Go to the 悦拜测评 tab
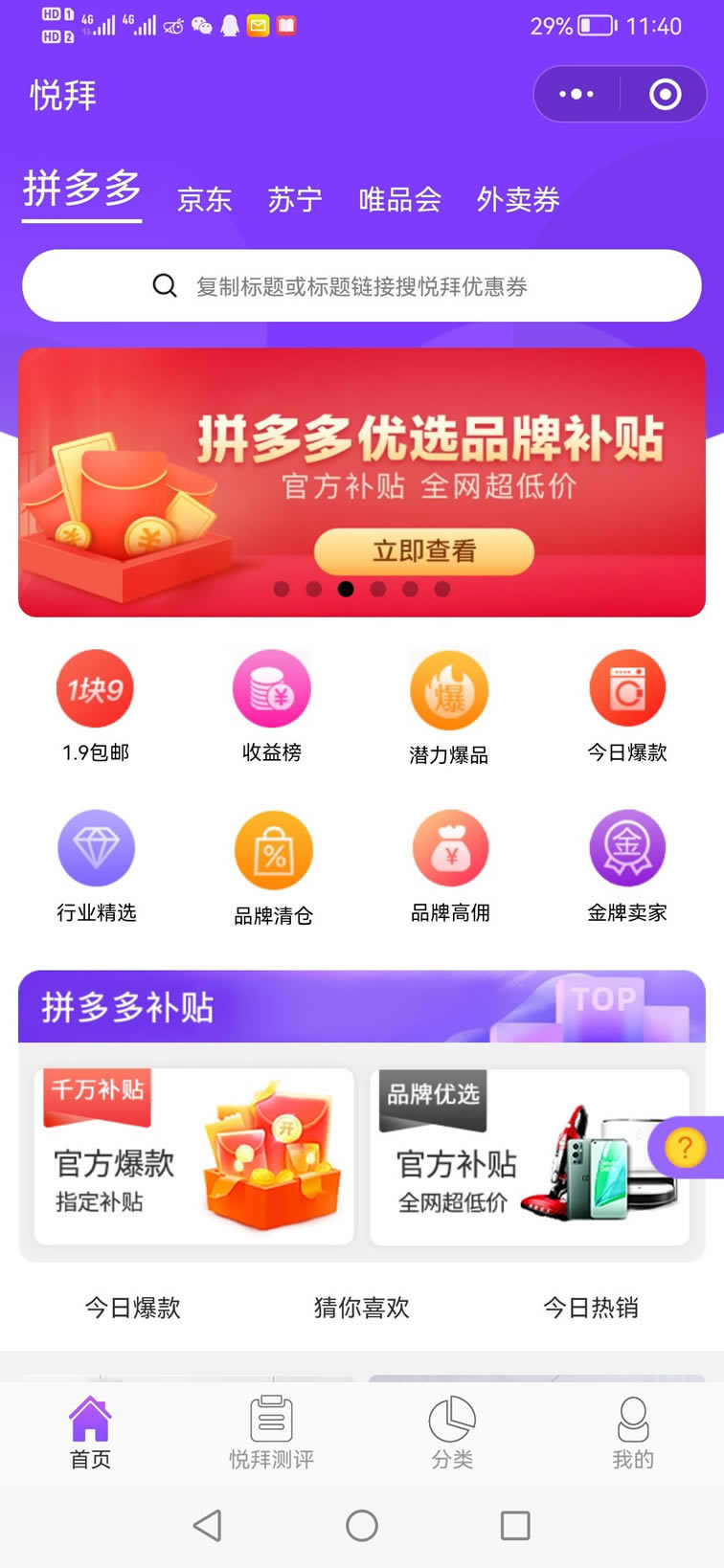 [271, 1432]
